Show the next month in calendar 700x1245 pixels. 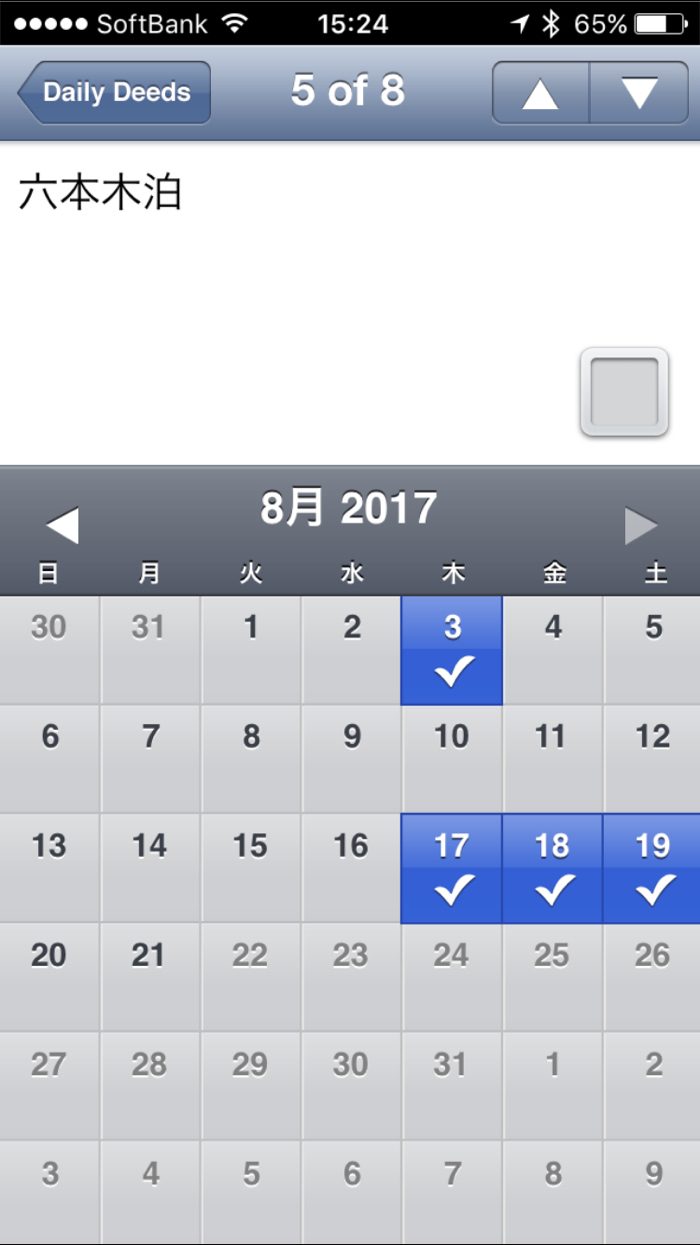click(x=641, y=525)
